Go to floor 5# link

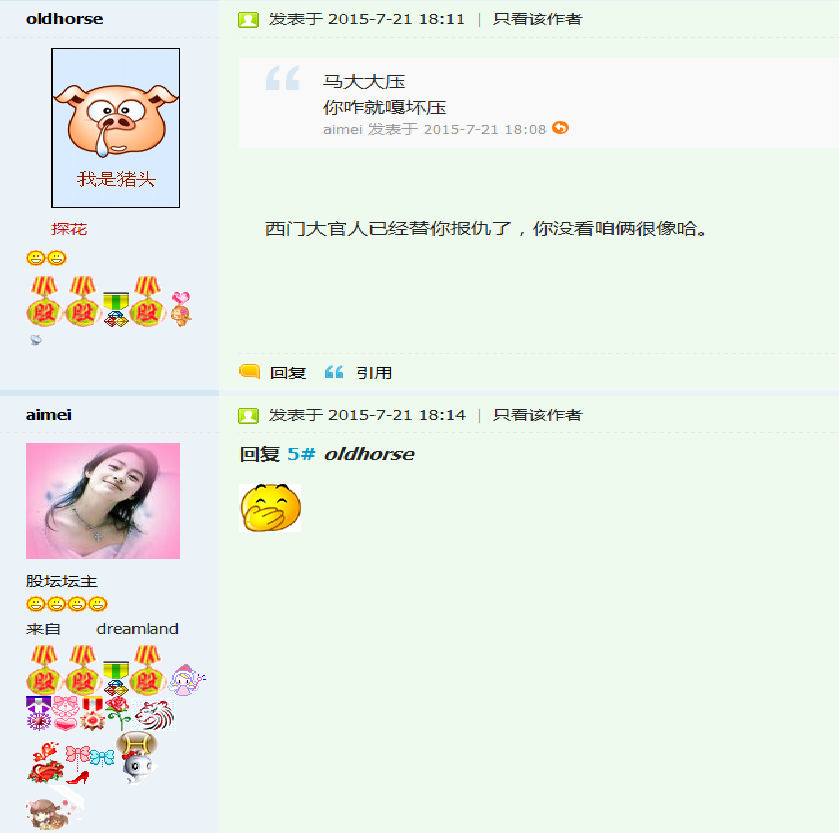tap(301, 454)
